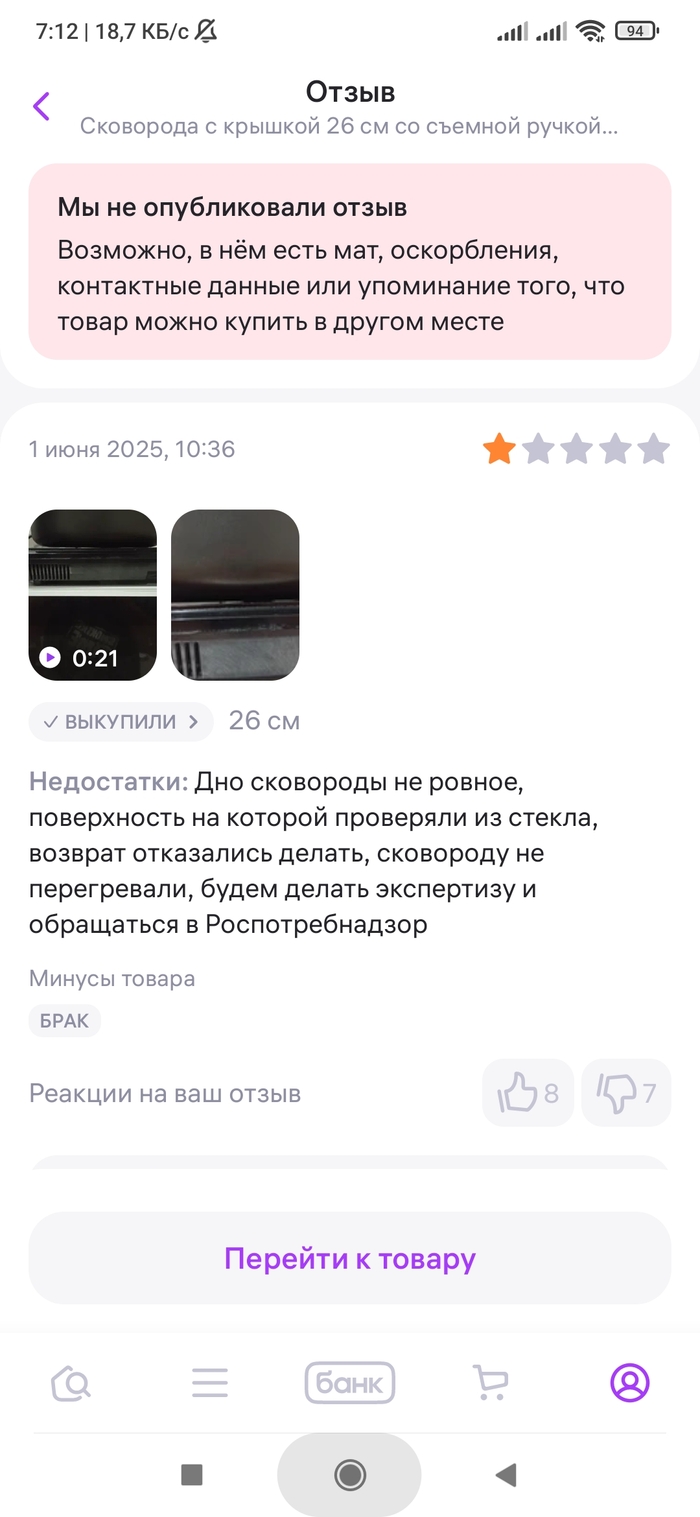Tap the ВЫКУПИЛИ chip

(x=121, y=721)
